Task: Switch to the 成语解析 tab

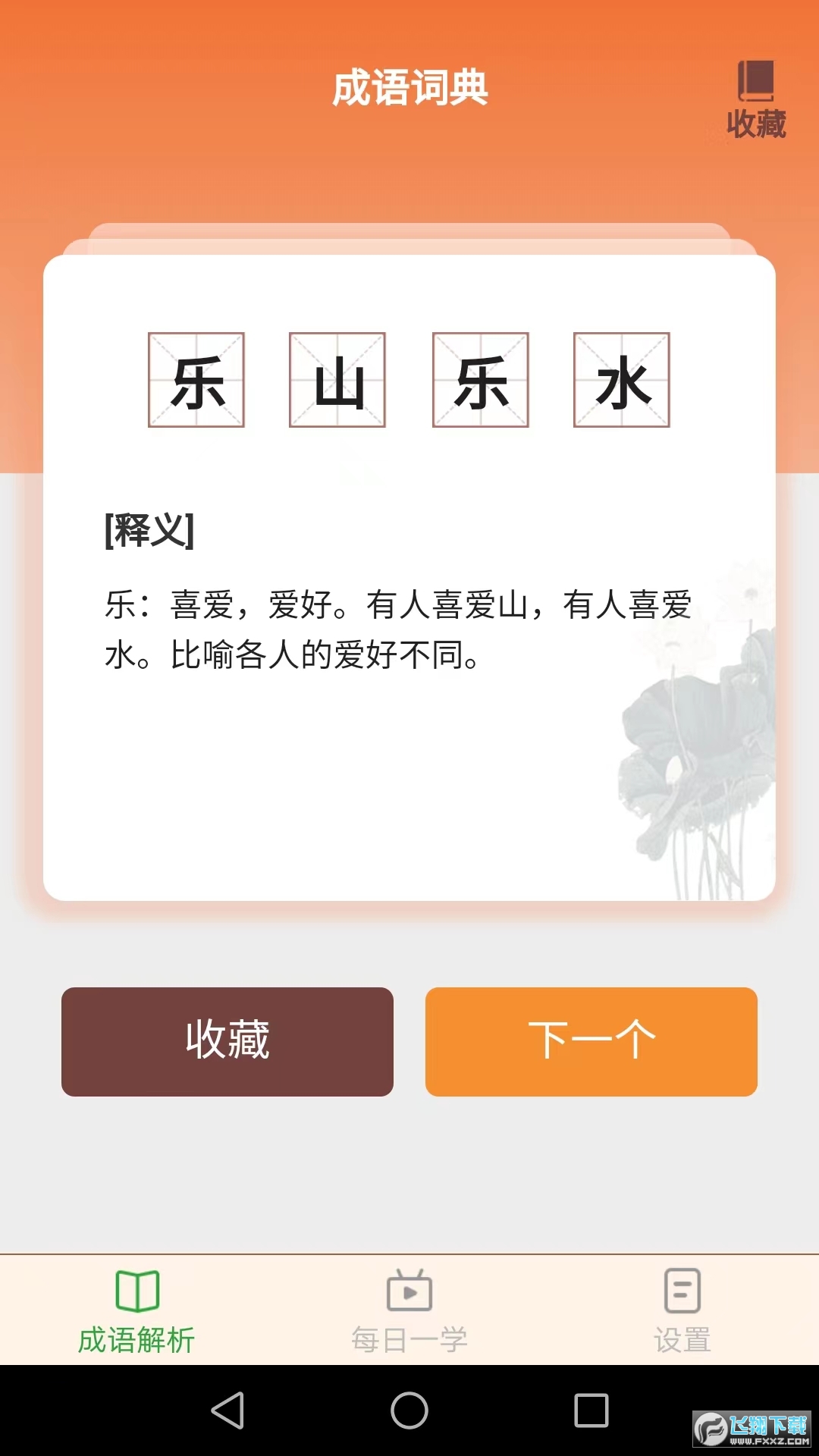Action: coord(136,1311)
